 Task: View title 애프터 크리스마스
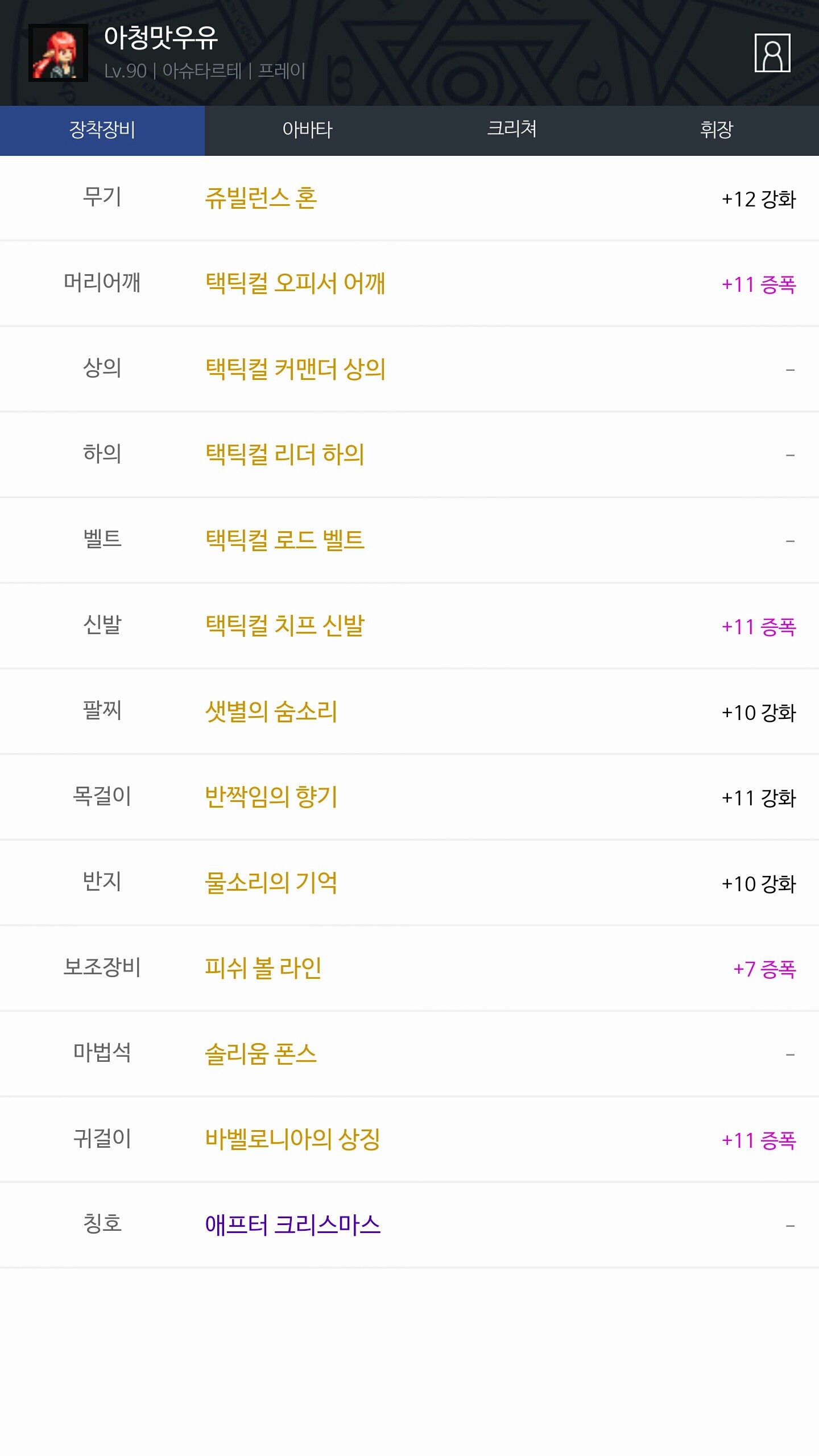click(x=292, y=1225)
